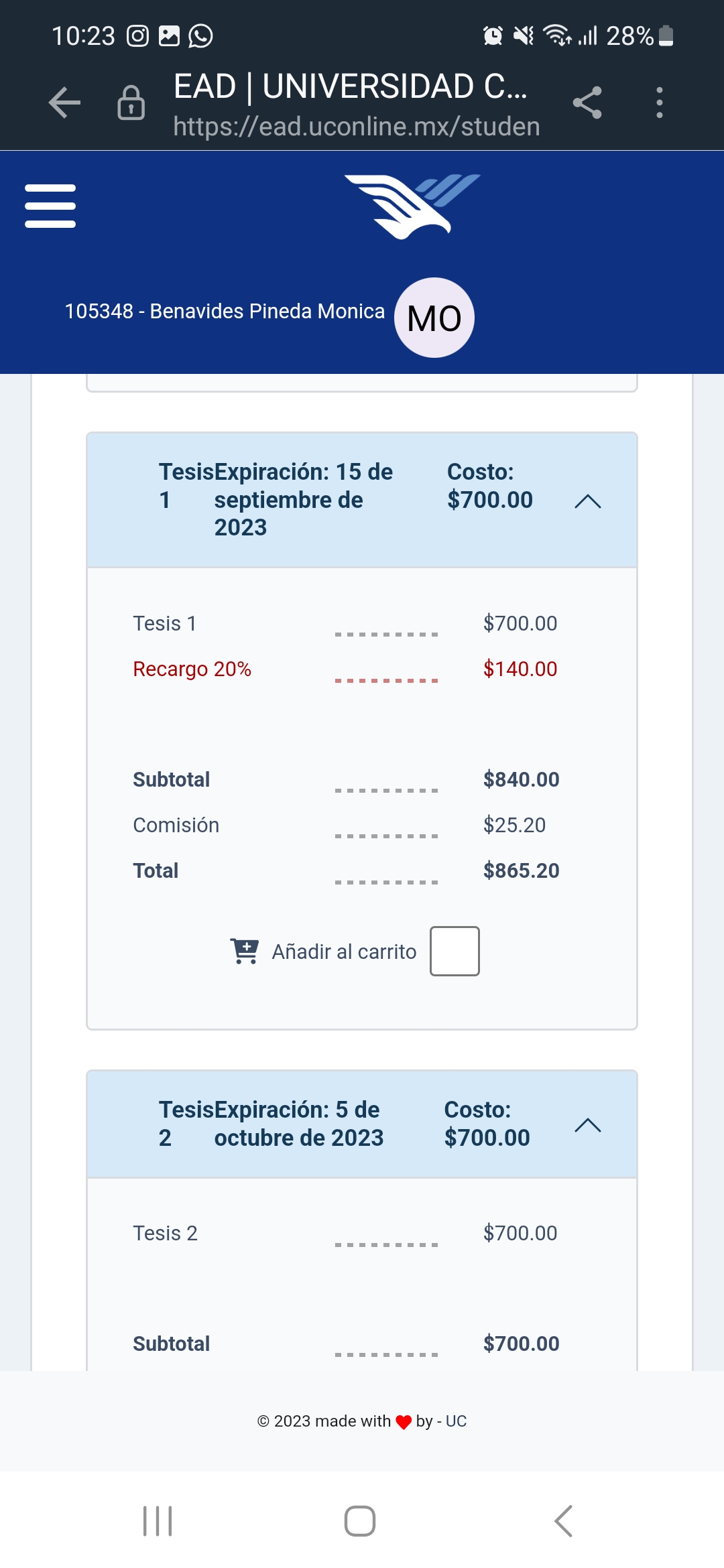Check the Añadir al carrito box for Tesis 1
Viewport: 724px width, 1568px height.
pos(455,951)
